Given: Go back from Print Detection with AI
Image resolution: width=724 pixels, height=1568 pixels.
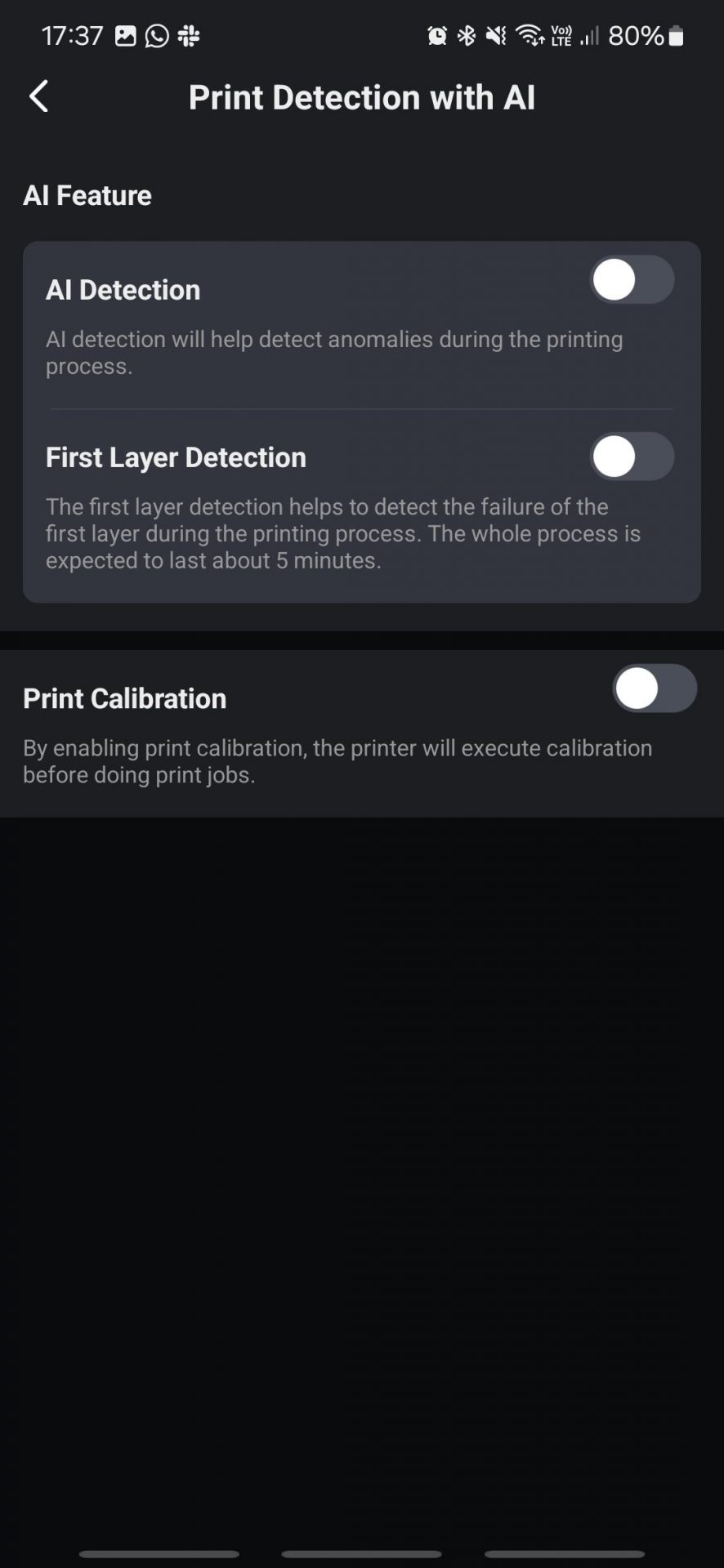Looking at the screenshot, I should 38,96.
